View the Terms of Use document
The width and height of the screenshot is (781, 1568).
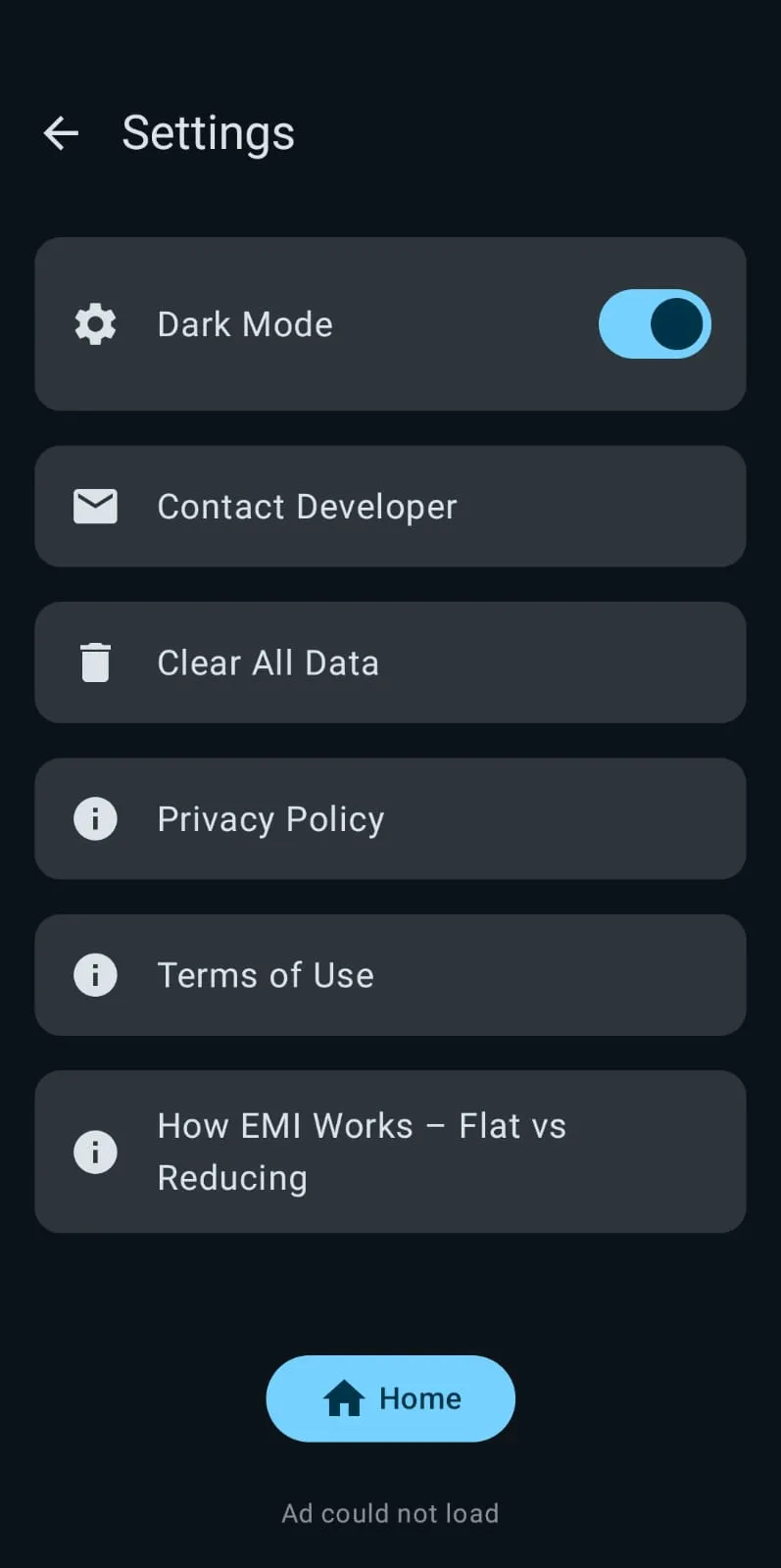[390, 974]
